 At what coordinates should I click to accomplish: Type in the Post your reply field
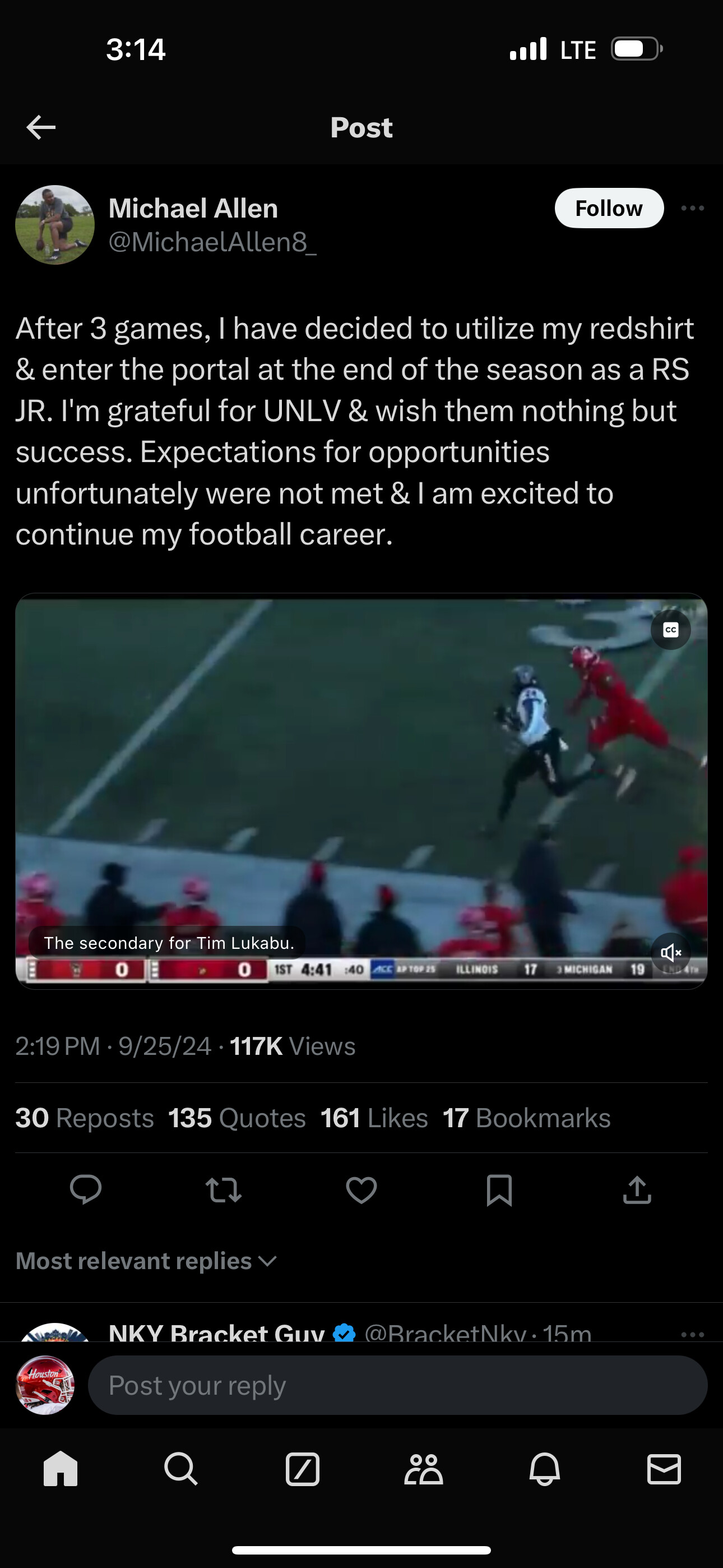397,1385
